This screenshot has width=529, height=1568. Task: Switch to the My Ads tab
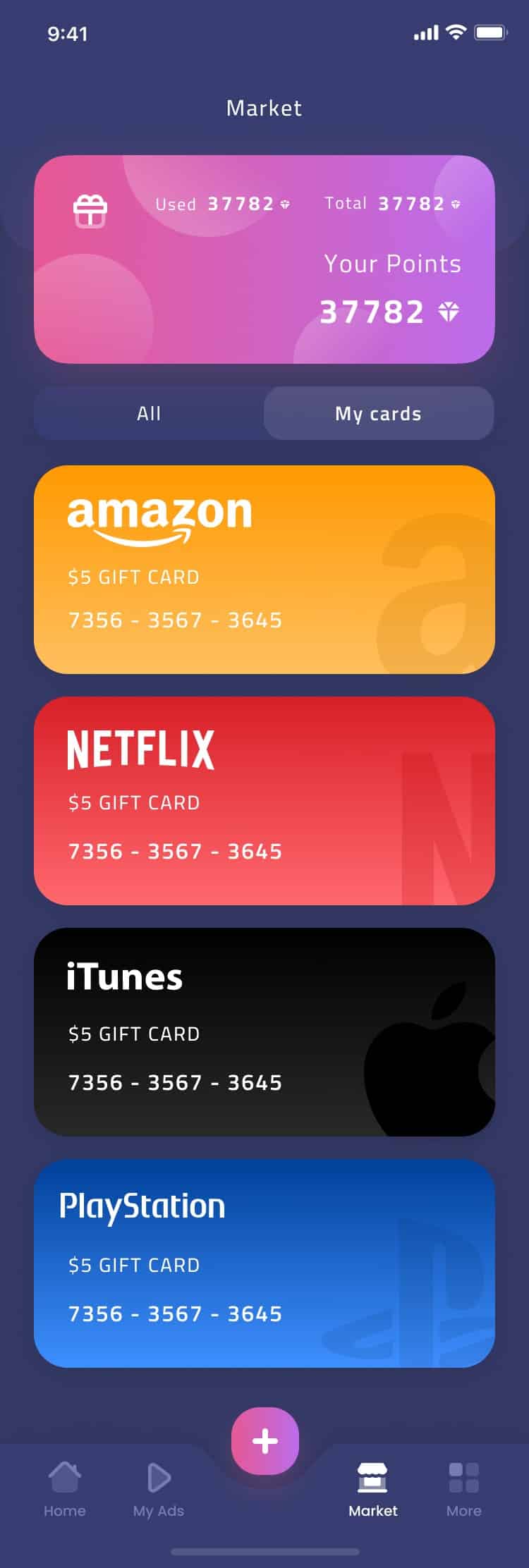click(159, 1488)
